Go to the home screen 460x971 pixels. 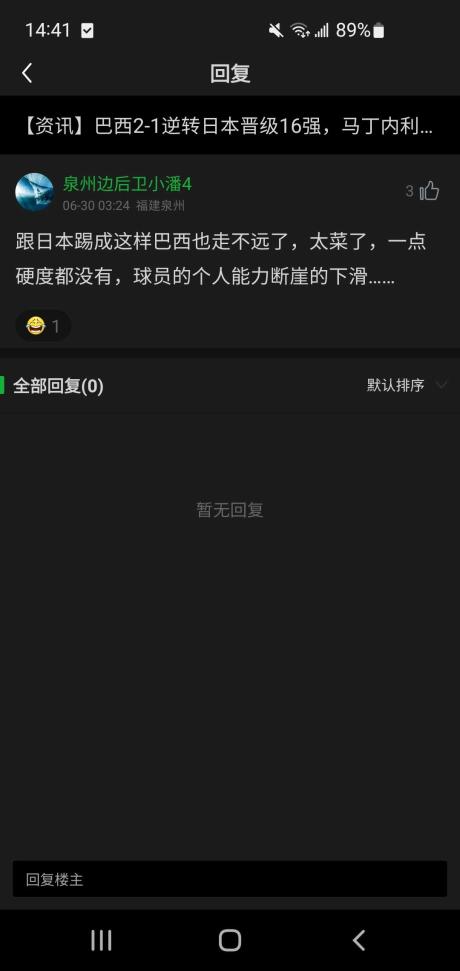(x=230, y=940)
